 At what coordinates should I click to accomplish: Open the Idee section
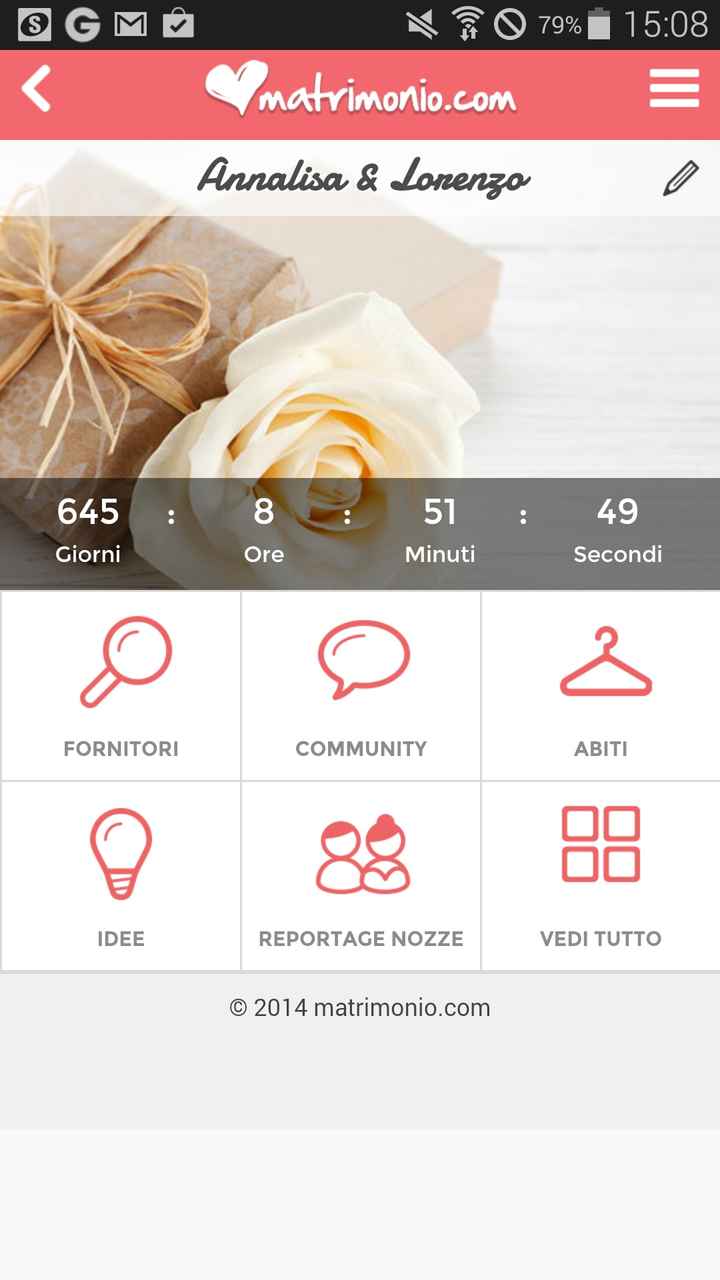pos(121,876)
